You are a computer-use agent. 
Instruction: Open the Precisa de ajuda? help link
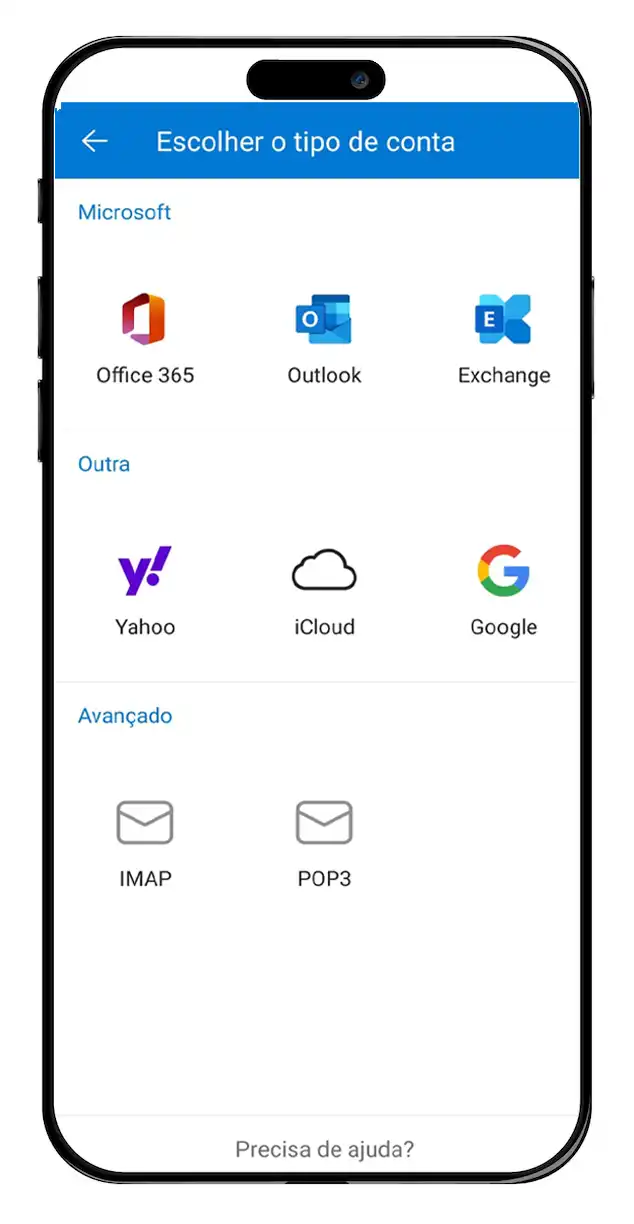coord(324,1149)
